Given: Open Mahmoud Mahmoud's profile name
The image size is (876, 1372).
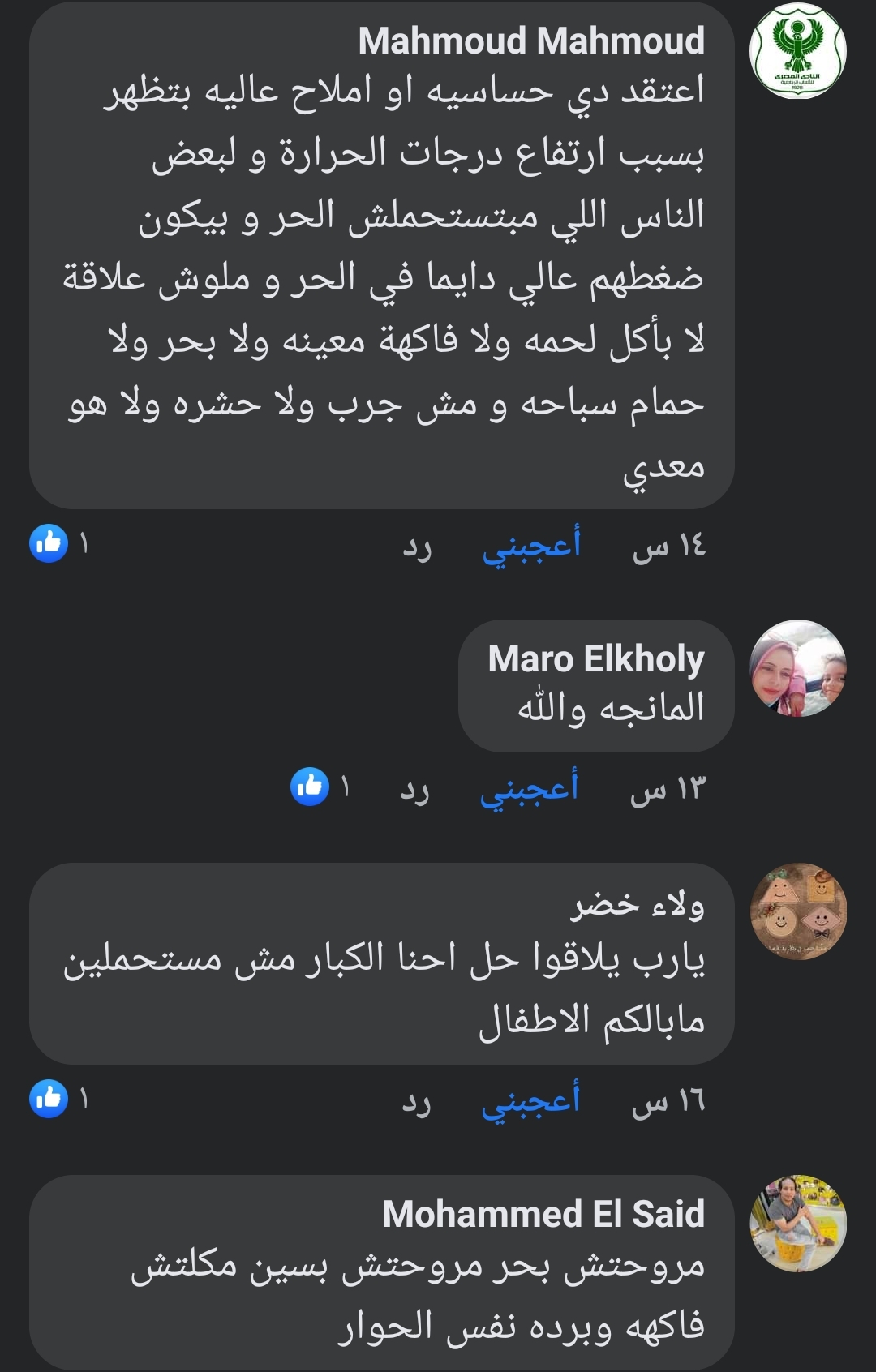Looking at the screenshot, I should (531, 41).
